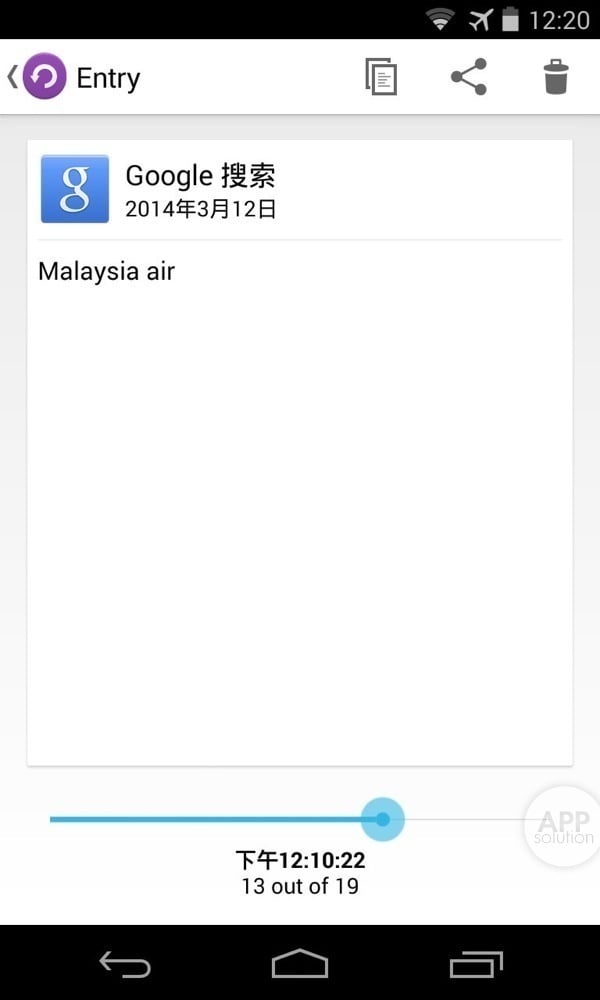This screenshot has width=600, height=1000.
Task: Copy the entry text to clipboard
Action: click(x=381, y=77)
